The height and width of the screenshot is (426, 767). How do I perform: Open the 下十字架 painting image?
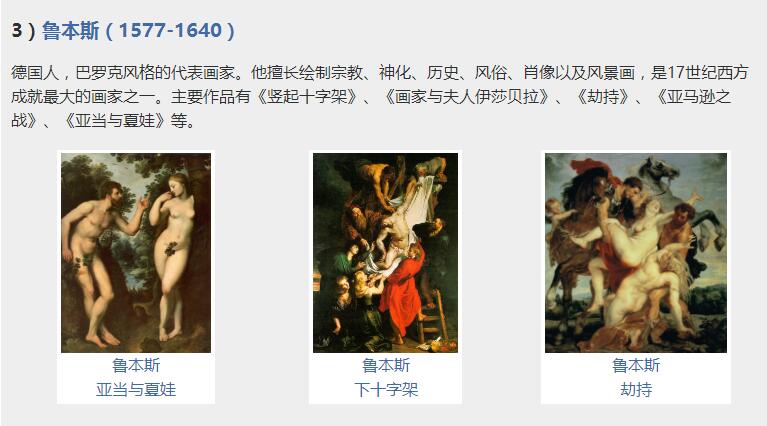[x=385, y=252]
